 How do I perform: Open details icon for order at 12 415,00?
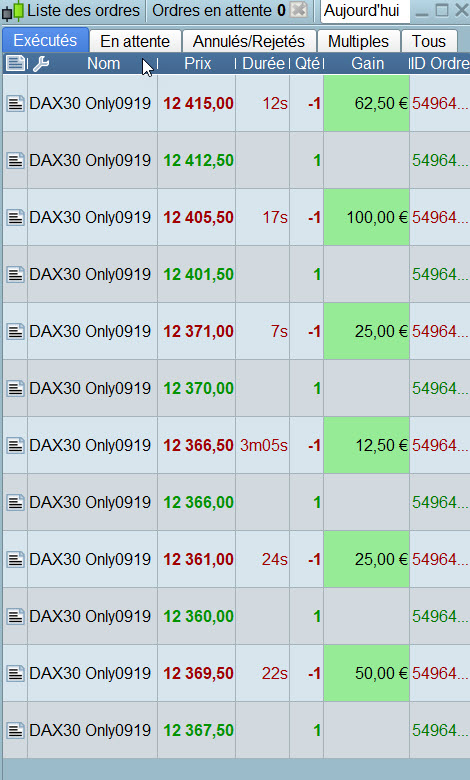(15, 103)
